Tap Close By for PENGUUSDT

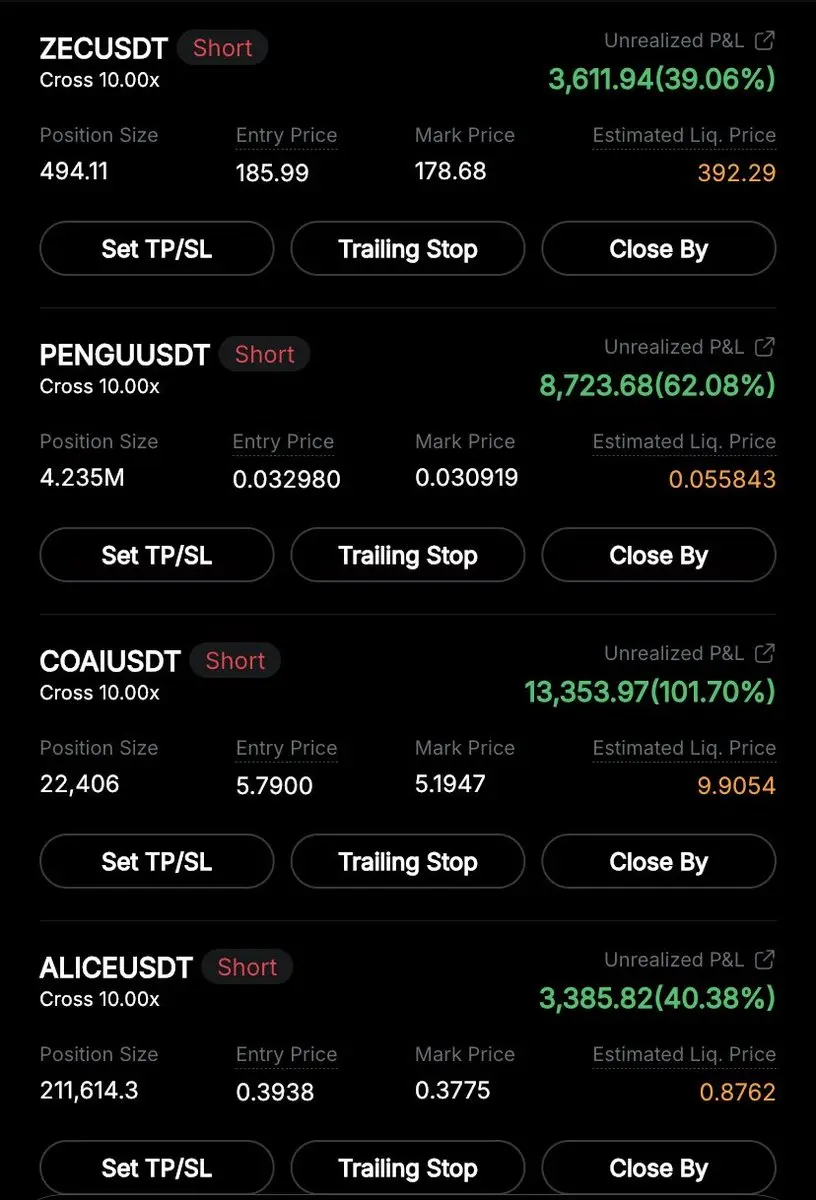[x=658, y=555]
